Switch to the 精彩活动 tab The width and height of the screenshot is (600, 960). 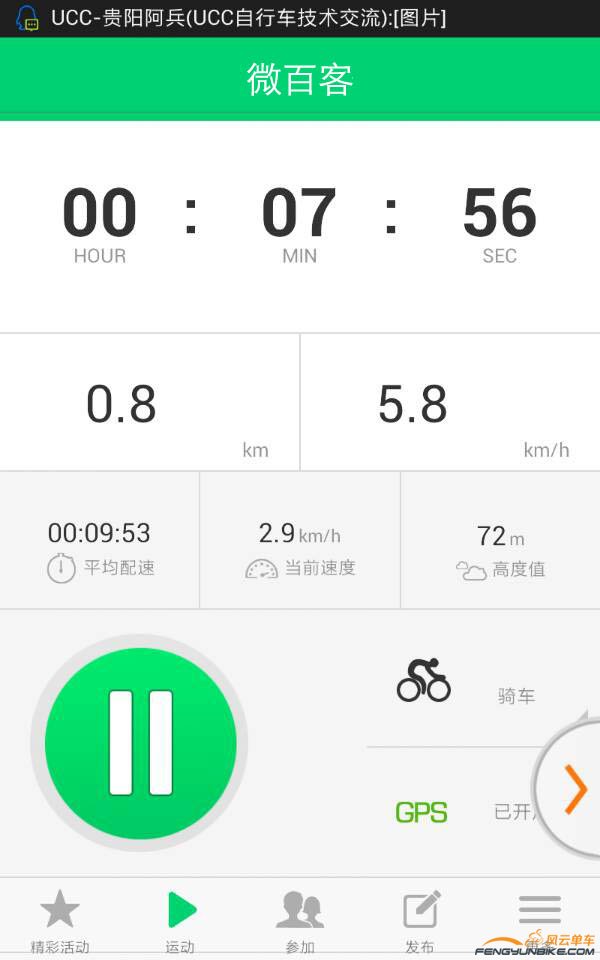click(60, 922)
